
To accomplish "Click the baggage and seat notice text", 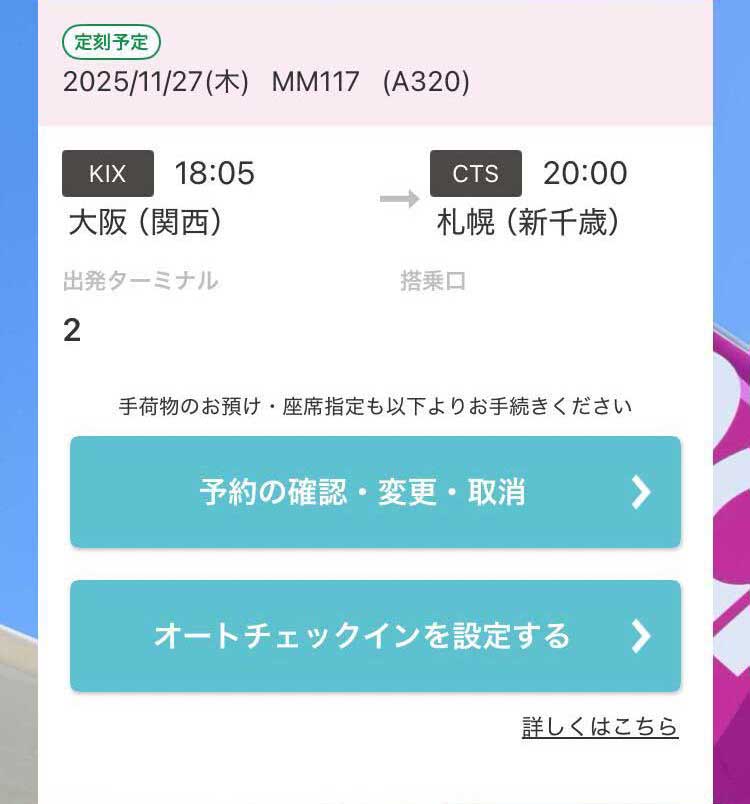I will coord(374,402).
